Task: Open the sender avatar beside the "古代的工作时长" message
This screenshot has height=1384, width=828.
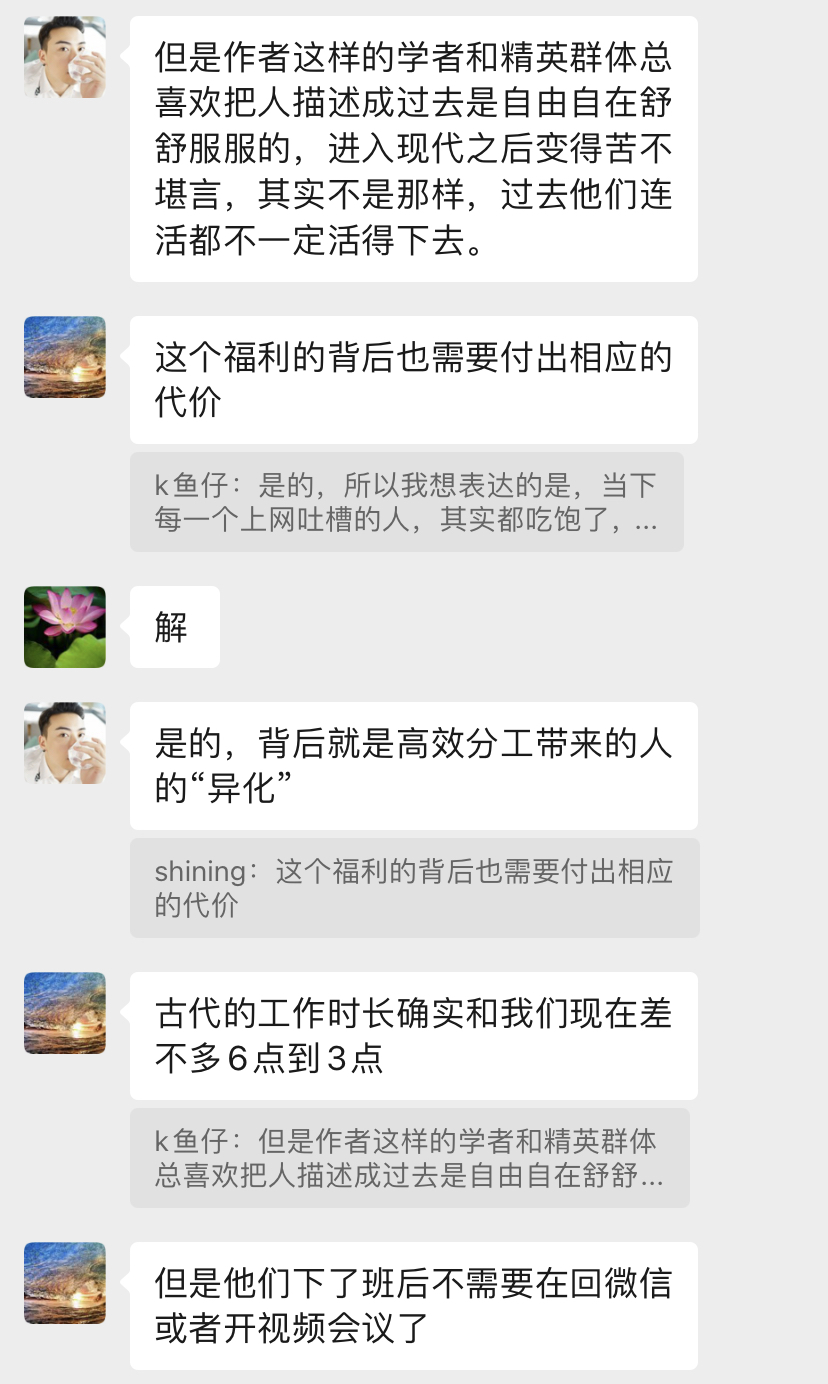Action: tap(65, 1013)
